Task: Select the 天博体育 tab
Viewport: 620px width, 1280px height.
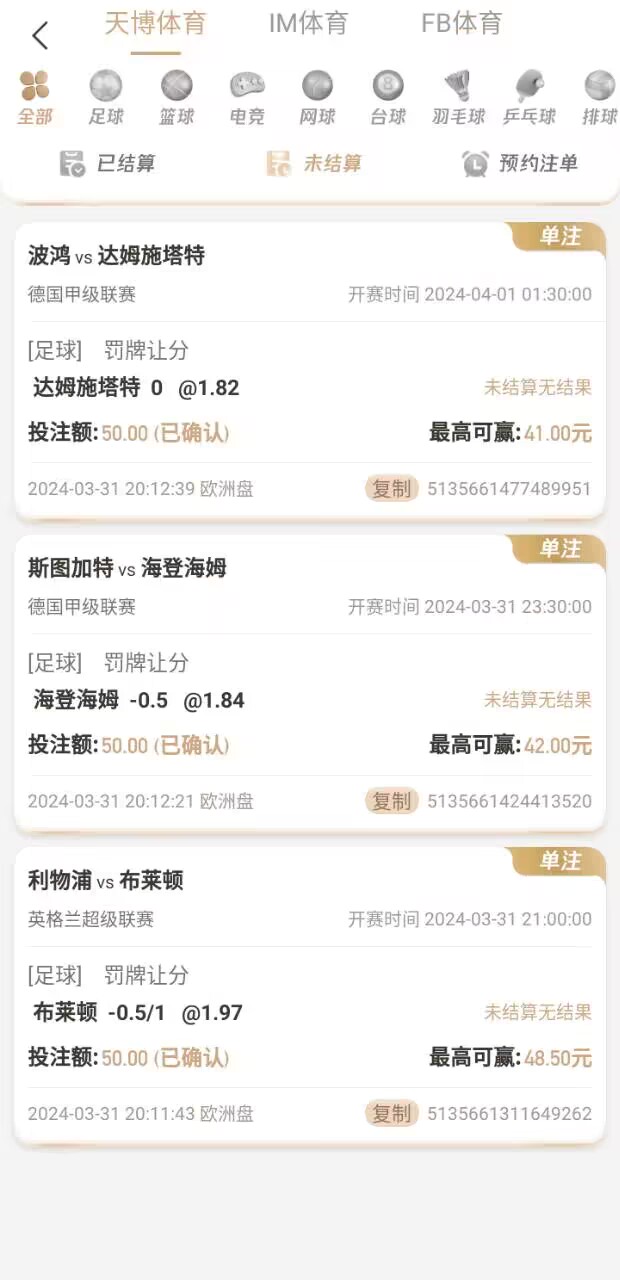Action: point(155,24)
